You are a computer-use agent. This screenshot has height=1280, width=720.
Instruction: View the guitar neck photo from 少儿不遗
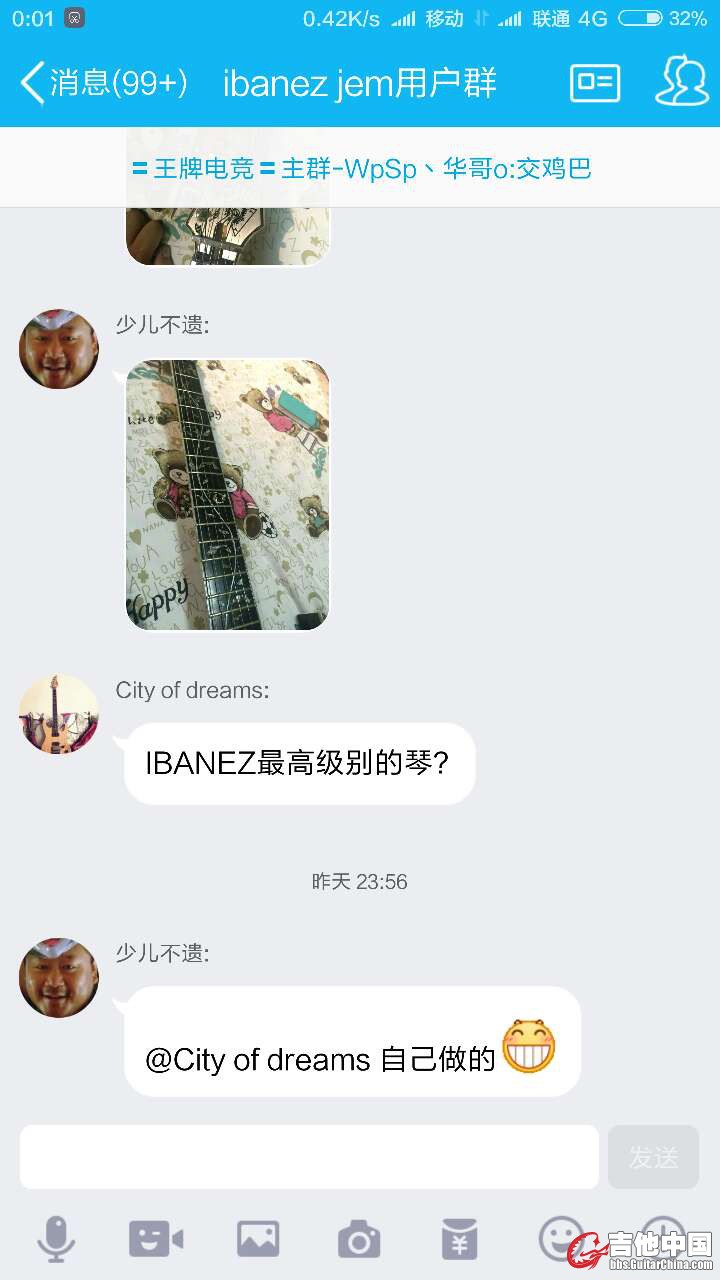[x=227, y=495]
